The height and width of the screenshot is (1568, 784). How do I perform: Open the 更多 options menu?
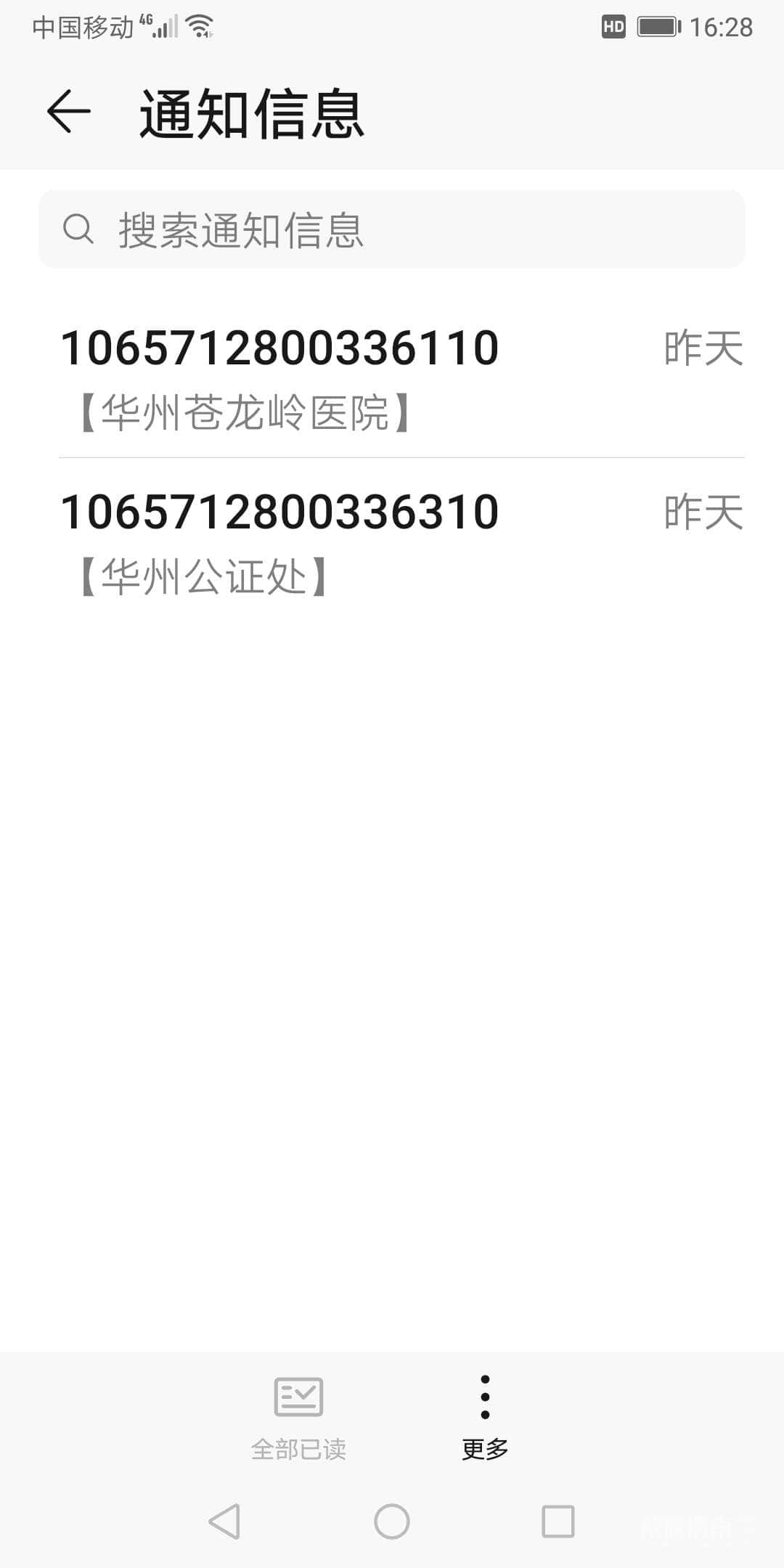tap(485, 1417)
